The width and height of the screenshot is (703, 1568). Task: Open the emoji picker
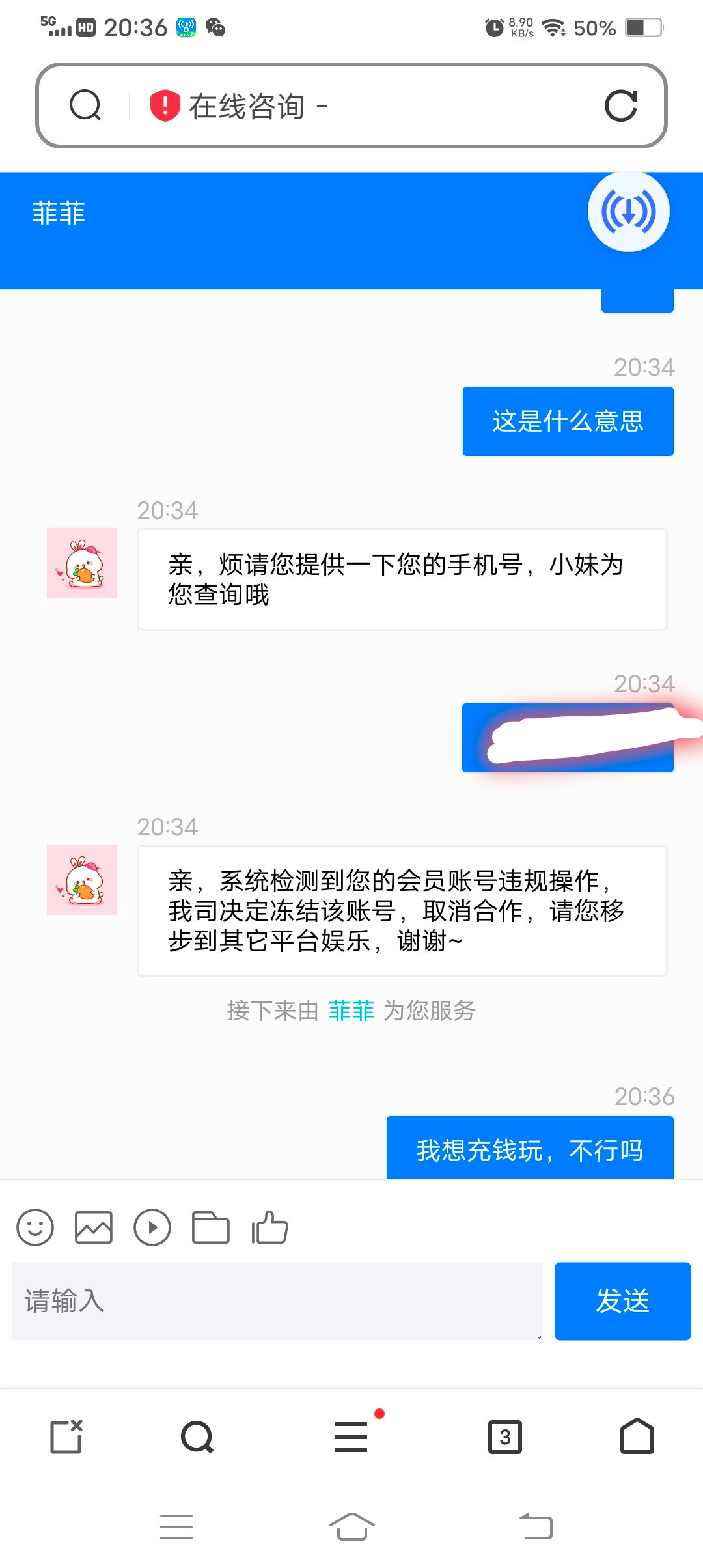pyautogui.click(x=35, y=1228)
